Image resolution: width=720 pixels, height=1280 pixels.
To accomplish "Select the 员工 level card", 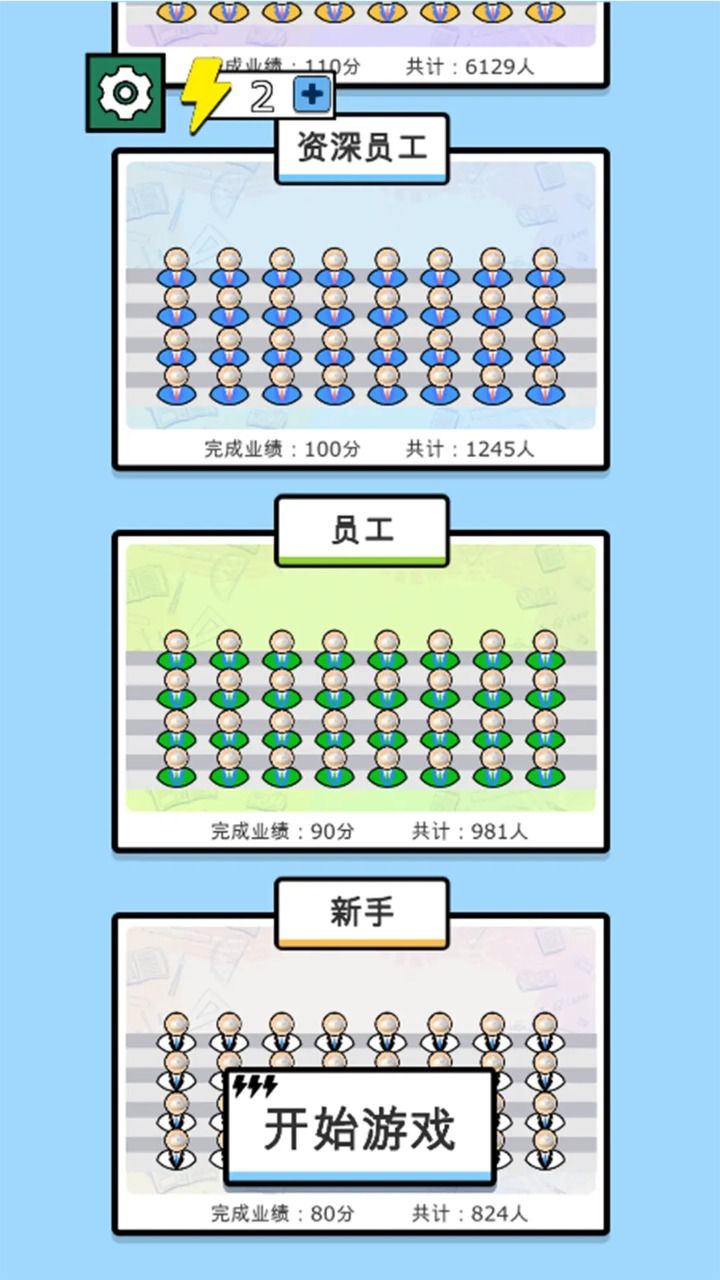I will [x=360, y=692].
